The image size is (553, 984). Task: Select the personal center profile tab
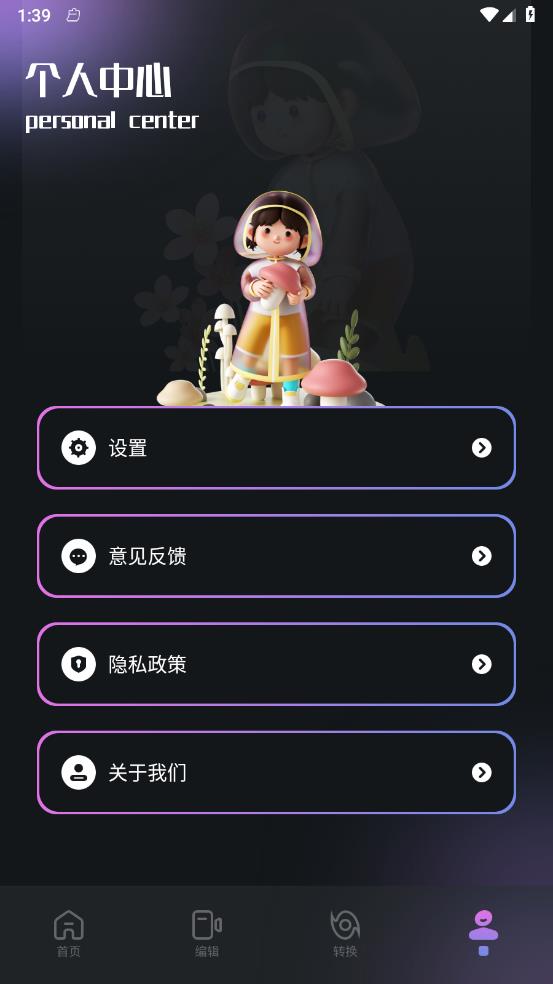(483, 933)
